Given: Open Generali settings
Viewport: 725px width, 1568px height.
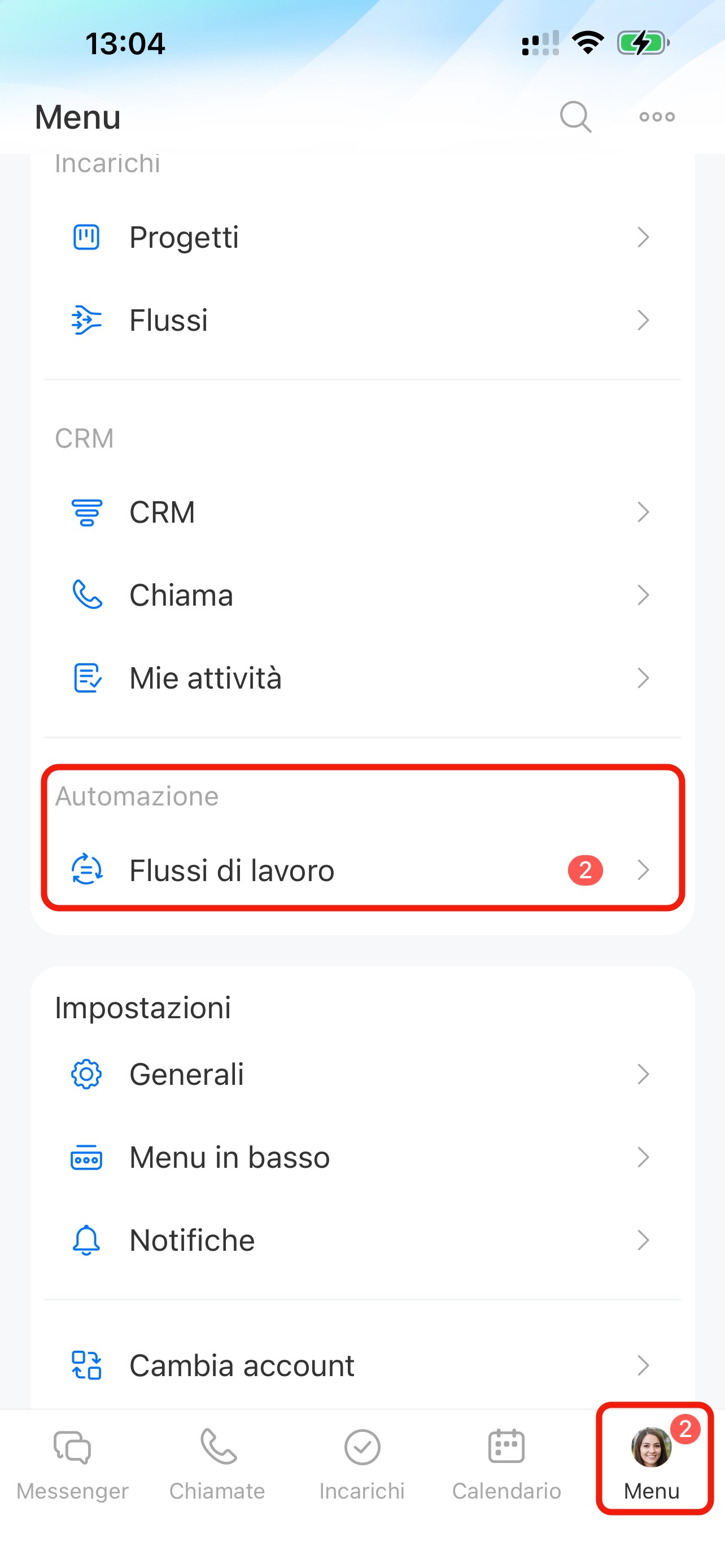Looking at the screenshot, I should coord(361,1074).
